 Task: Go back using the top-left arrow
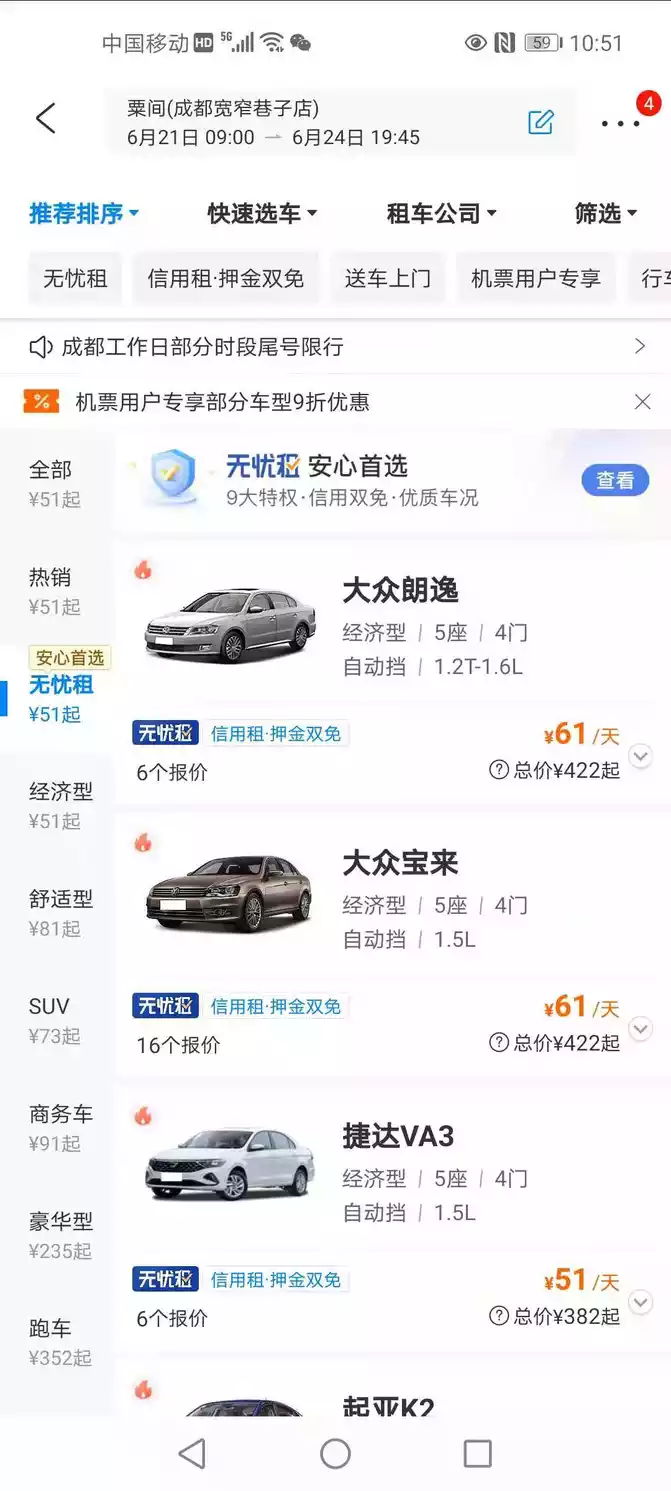(45, 118)
